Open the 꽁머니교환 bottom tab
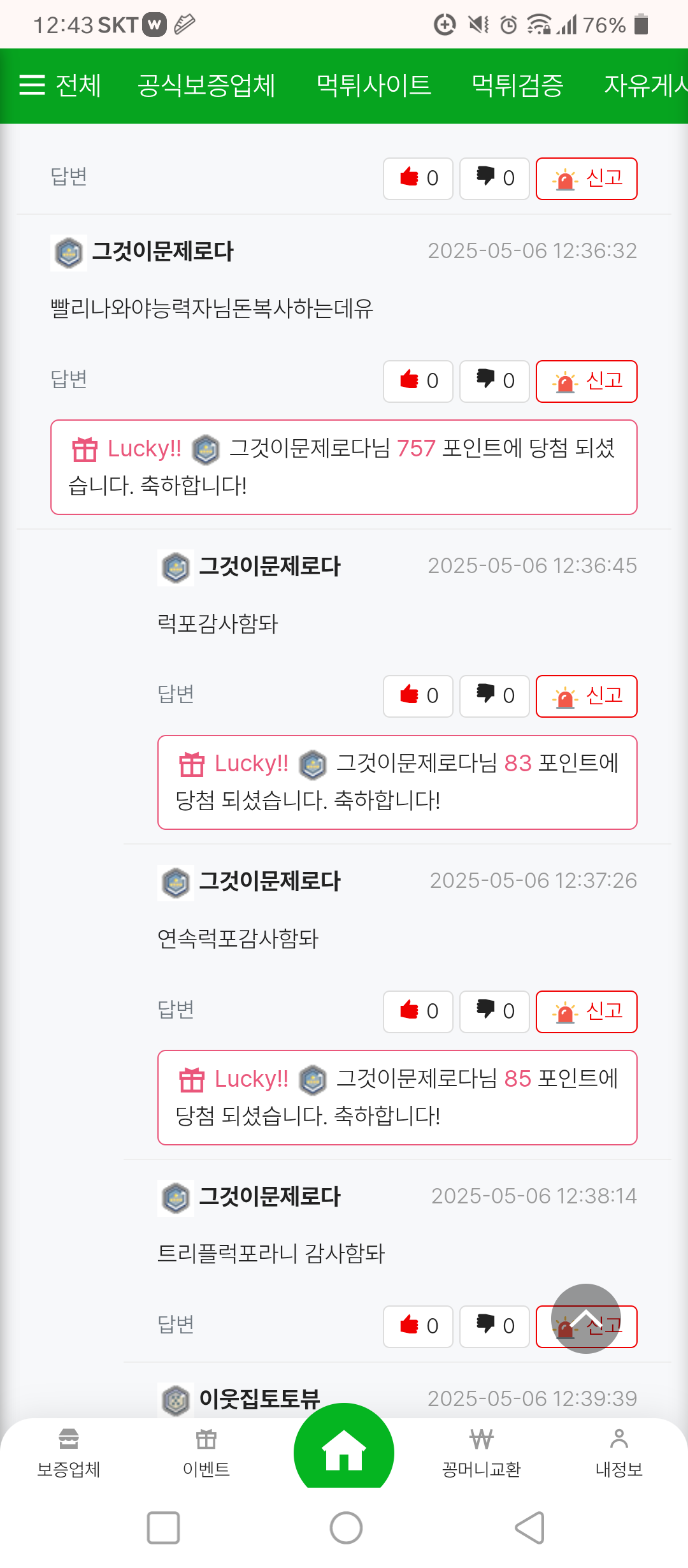The image size is (688, 1568). pyautogui.click(x=482, y=1453)
